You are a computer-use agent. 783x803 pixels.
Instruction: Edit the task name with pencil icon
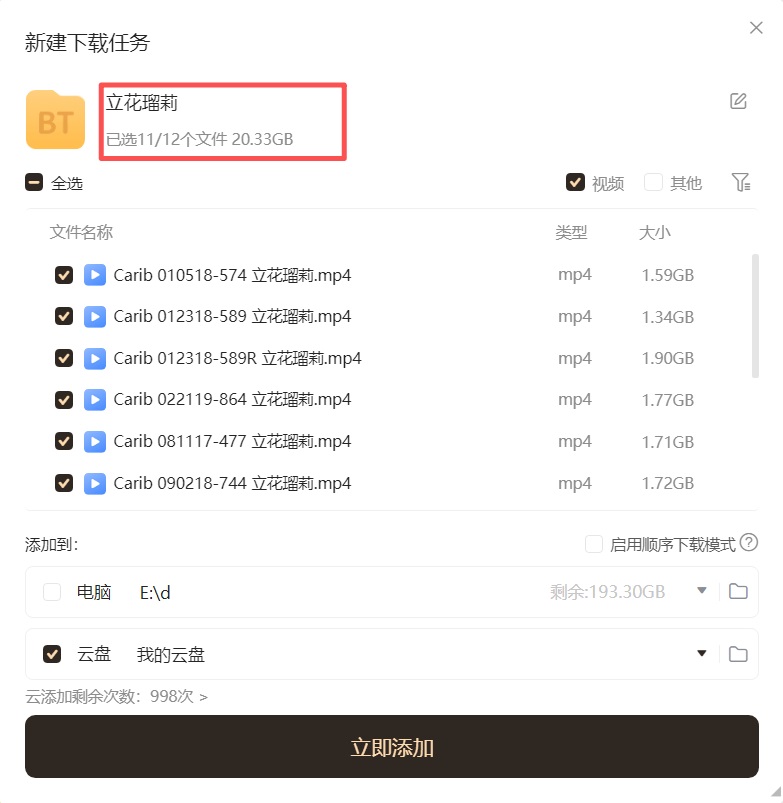738,101
